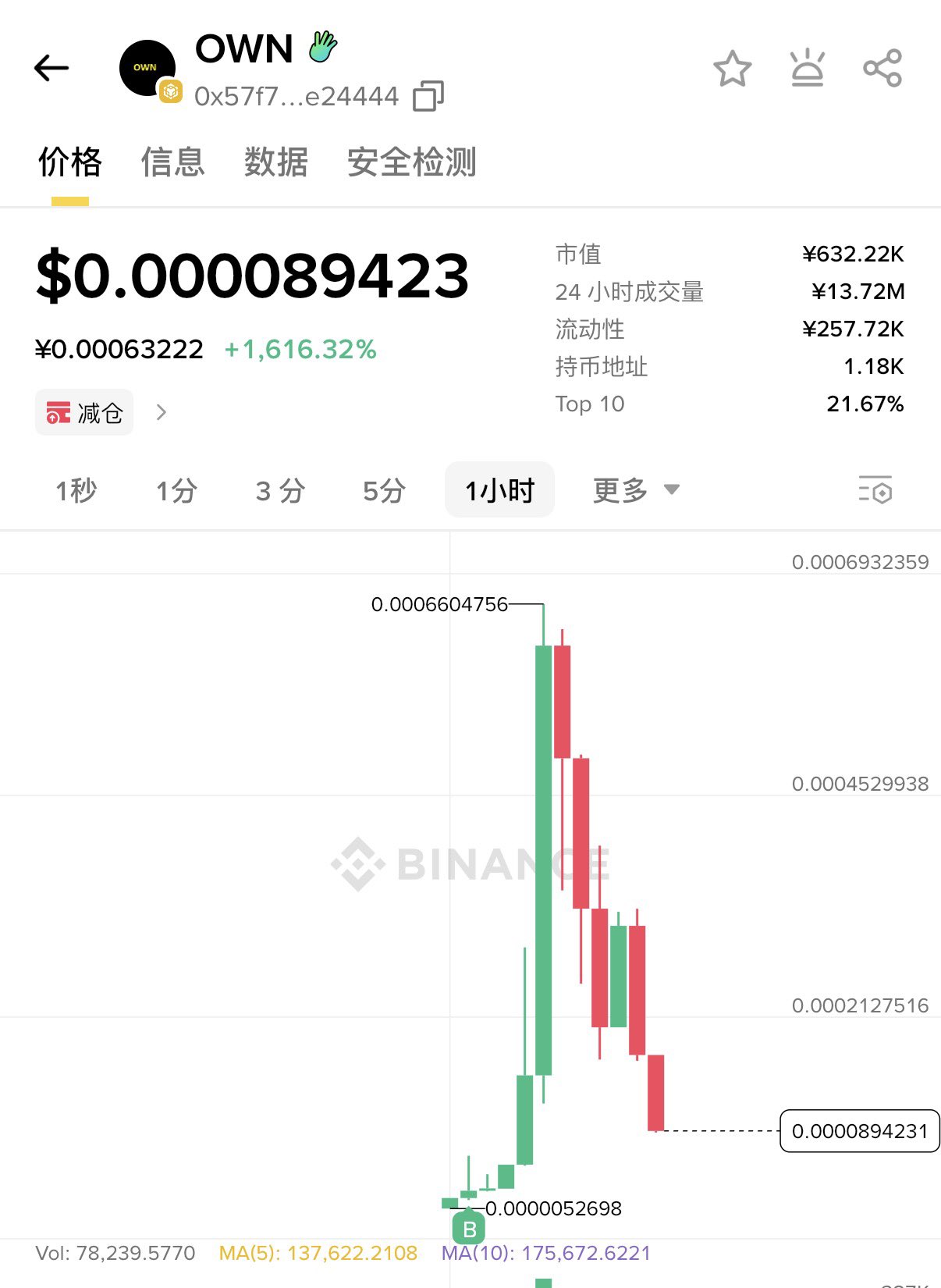The height and width of the screenshot is (1288, 941).
Task: Choose the 3 分 chart interval
Action: [280, 491]
